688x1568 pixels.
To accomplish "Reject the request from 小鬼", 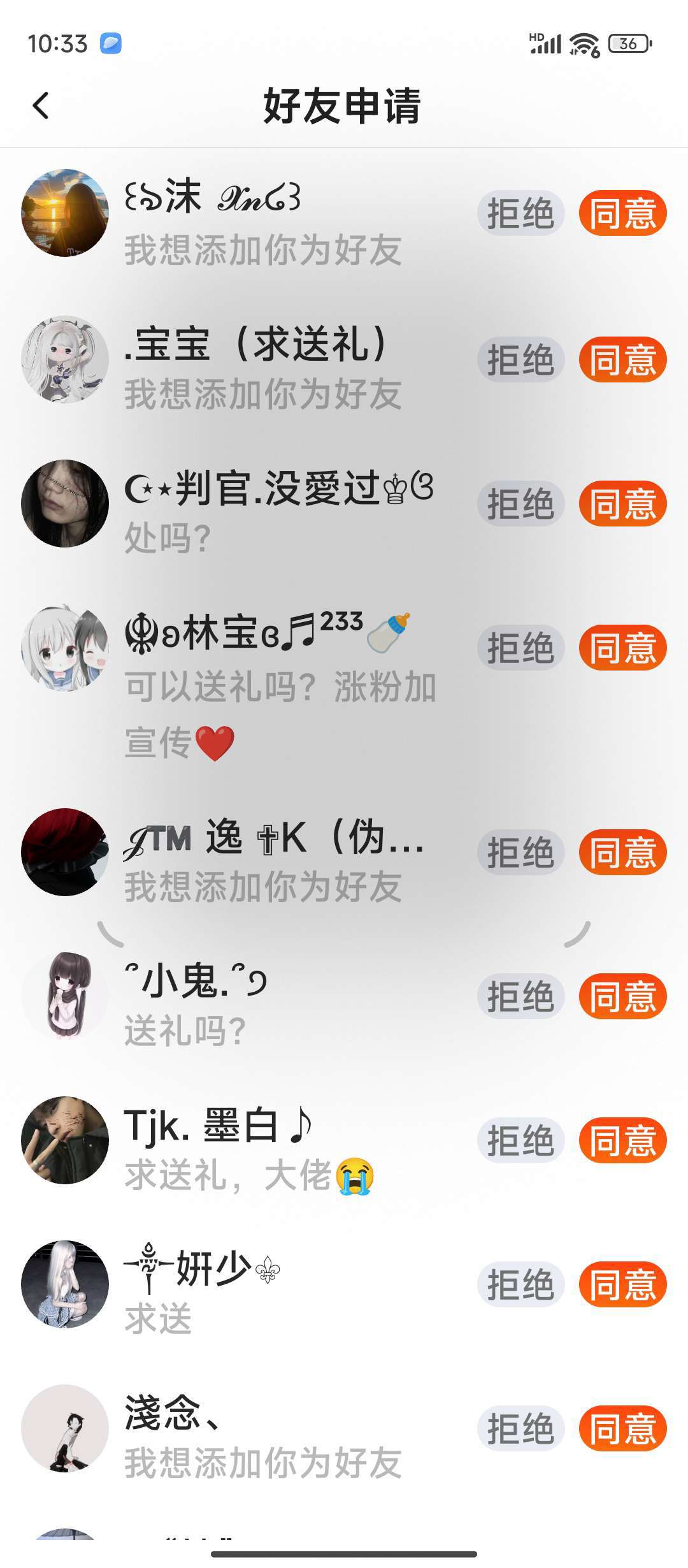I will click(x=520, y=996).
